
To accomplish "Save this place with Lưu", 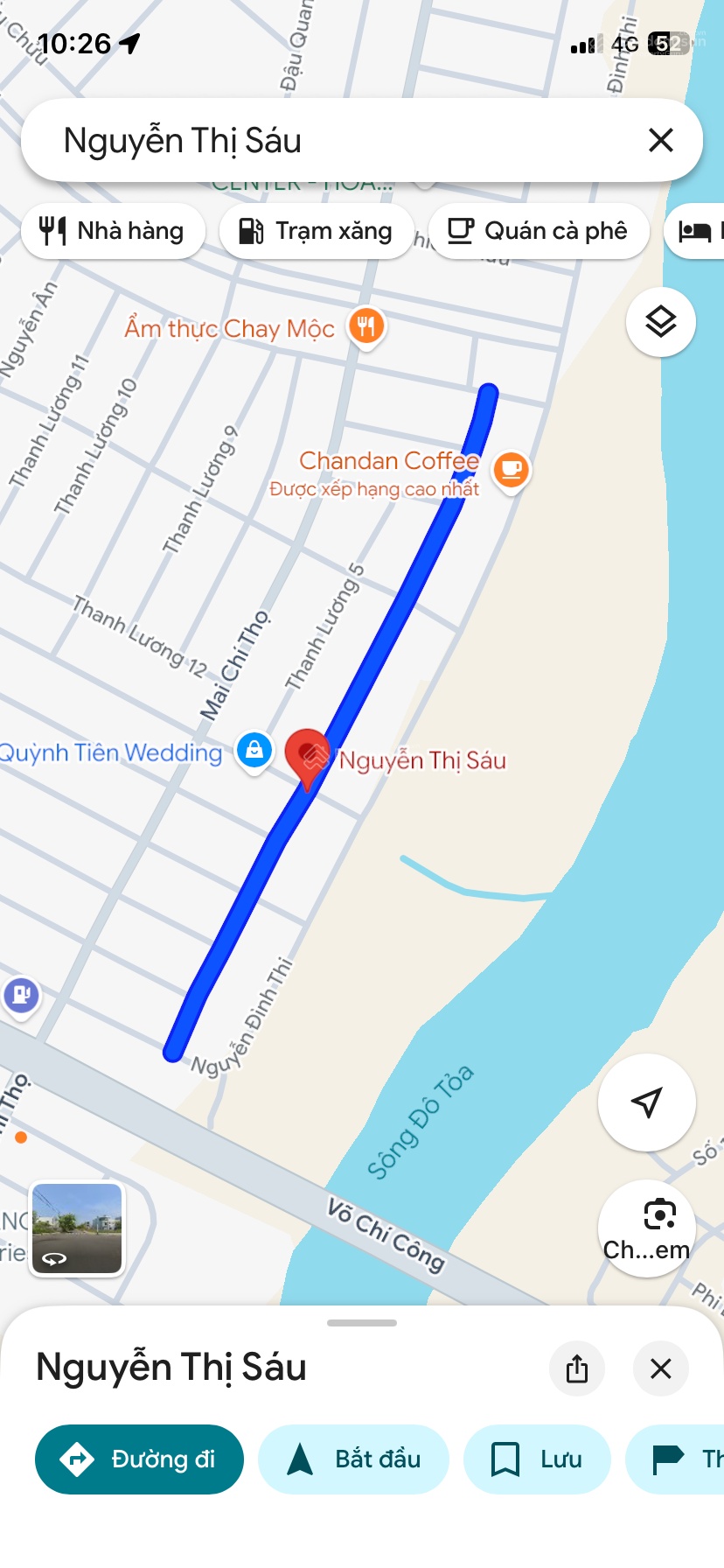I will (537, 1459).
